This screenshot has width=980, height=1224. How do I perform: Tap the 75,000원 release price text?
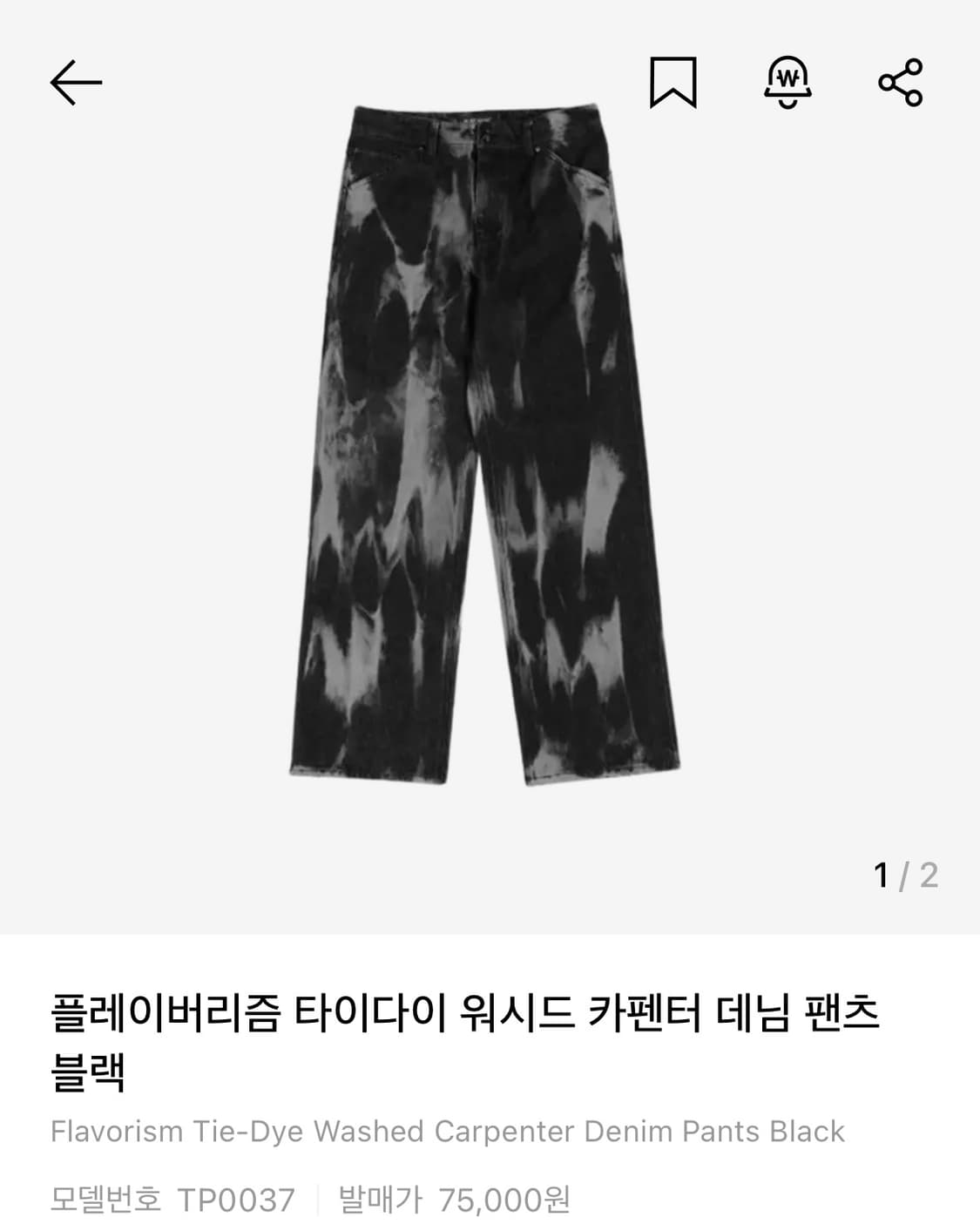tap(507, 1199)
